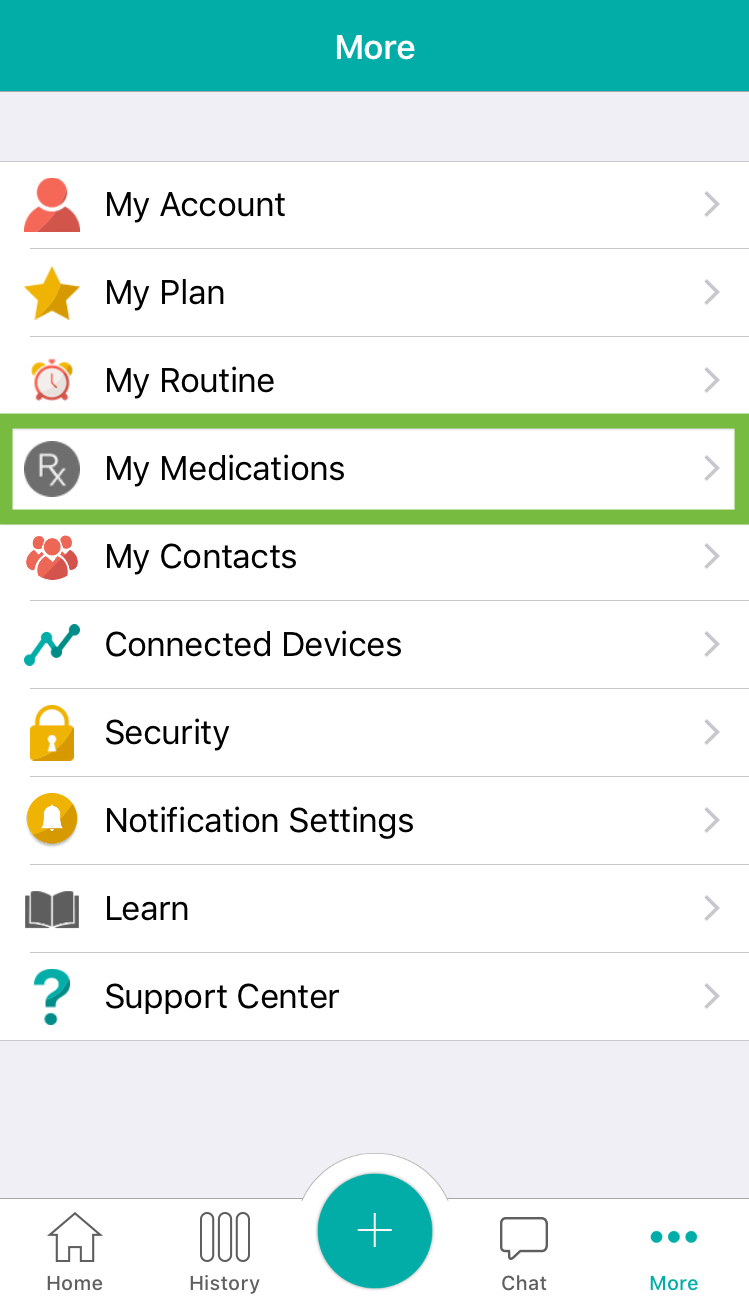Tap the plus add button

tap(375, 1231)
